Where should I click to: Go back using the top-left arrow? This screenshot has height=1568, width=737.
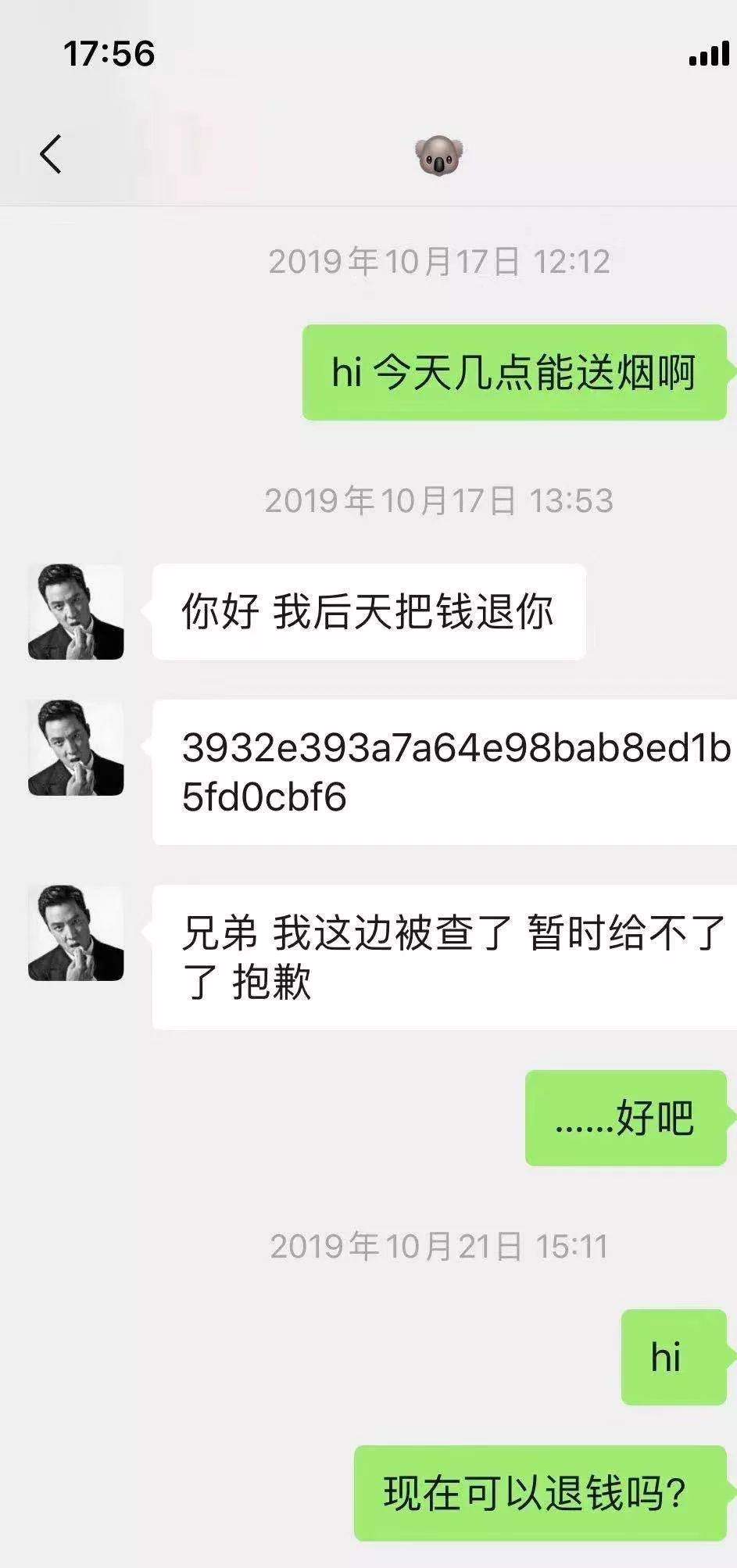click(x=51, y=153)
